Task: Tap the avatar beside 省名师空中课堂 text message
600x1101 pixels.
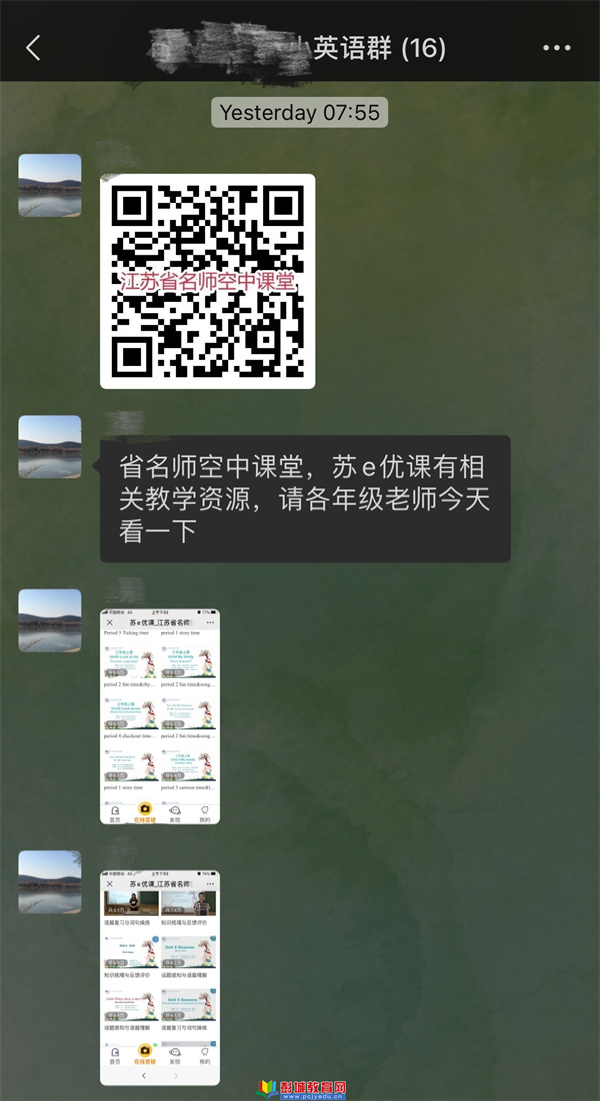Action: [x=50, y=447]
